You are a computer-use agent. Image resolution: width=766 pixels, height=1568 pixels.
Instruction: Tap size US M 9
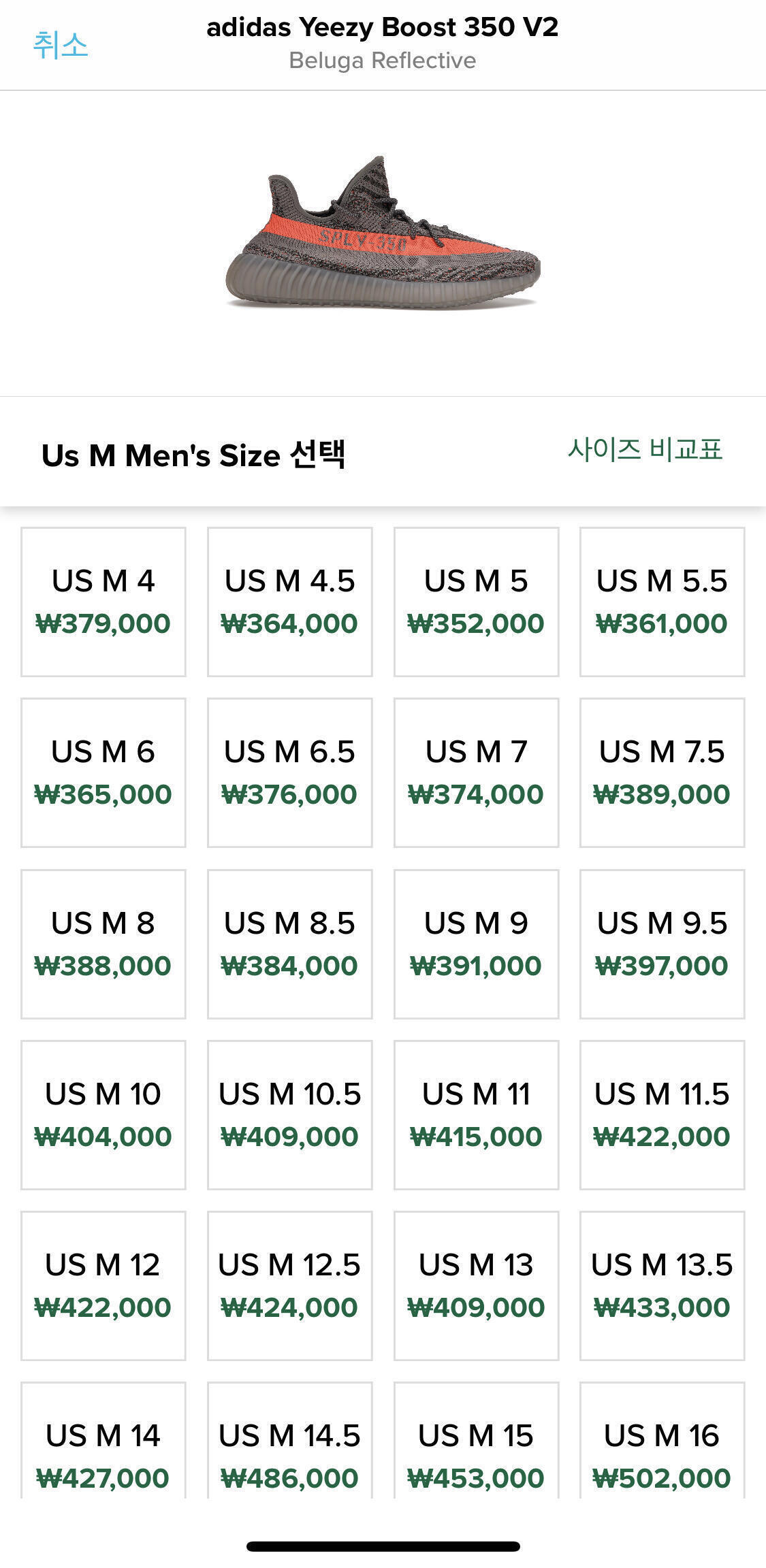coord(476,944)
